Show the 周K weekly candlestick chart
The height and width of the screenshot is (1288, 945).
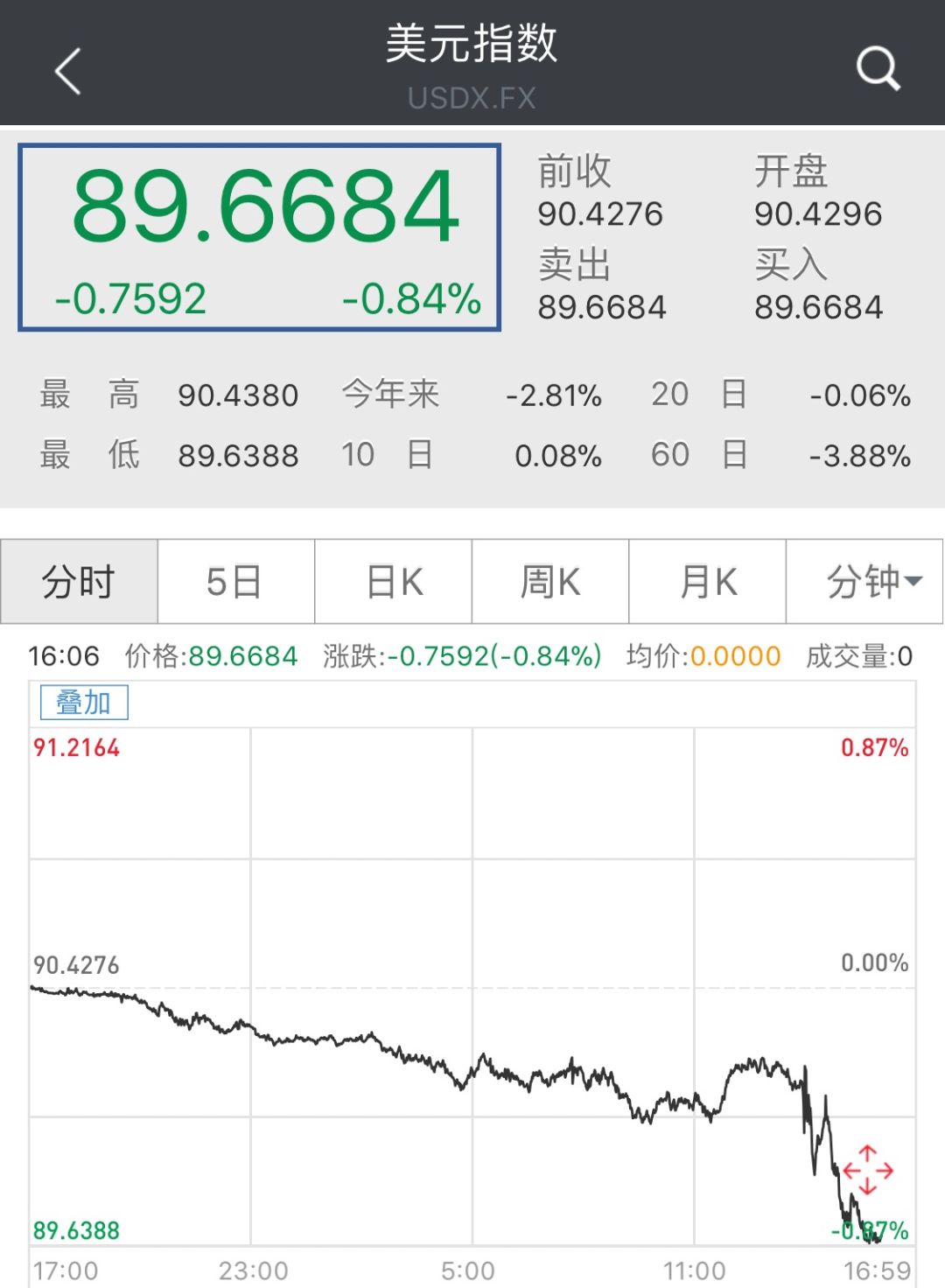point(550,582)
